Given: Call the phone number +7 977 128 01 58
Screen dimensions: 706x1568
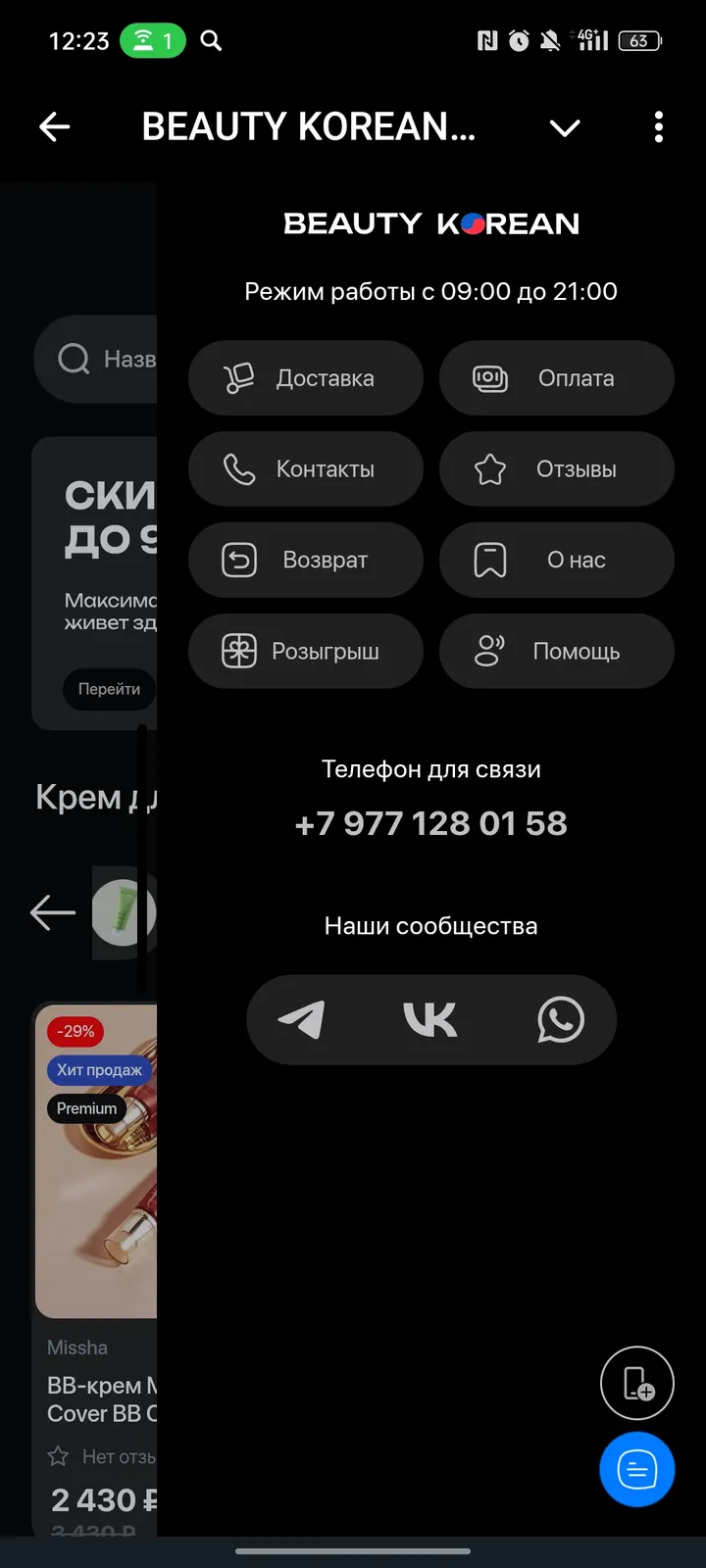Looking at the screenshot, I should (x=430, y=823).
